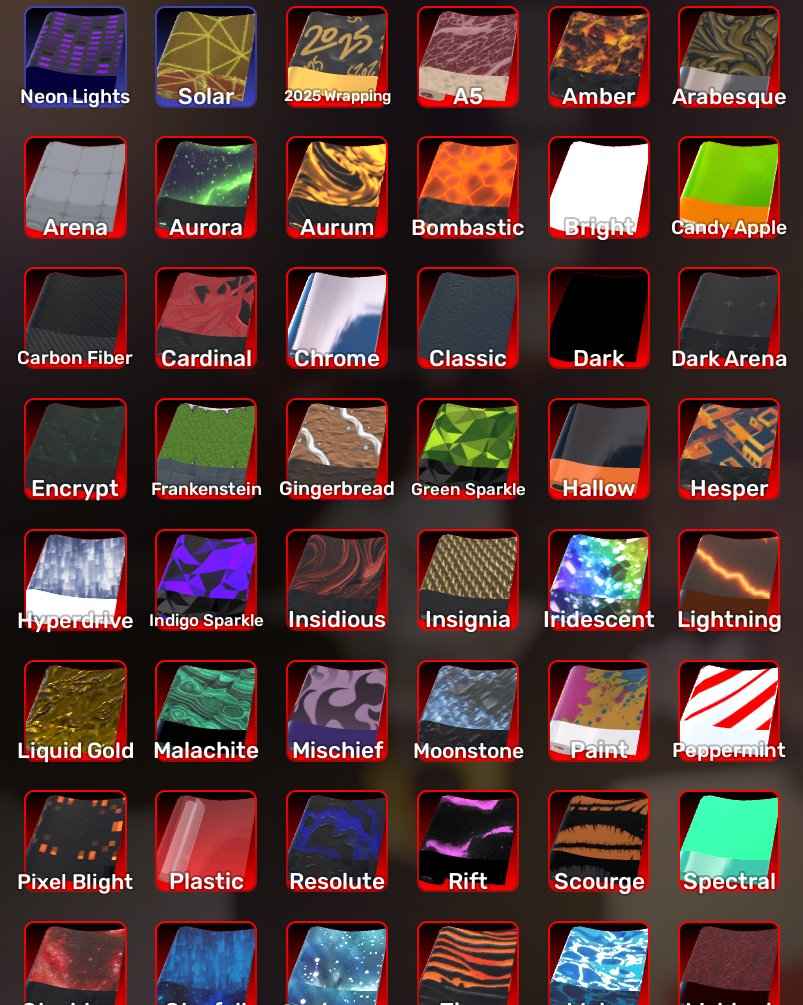This screenshot has width=803, height=1005.
Task: Choose the Hesper wrap
Action: click(x=729, y=449)
